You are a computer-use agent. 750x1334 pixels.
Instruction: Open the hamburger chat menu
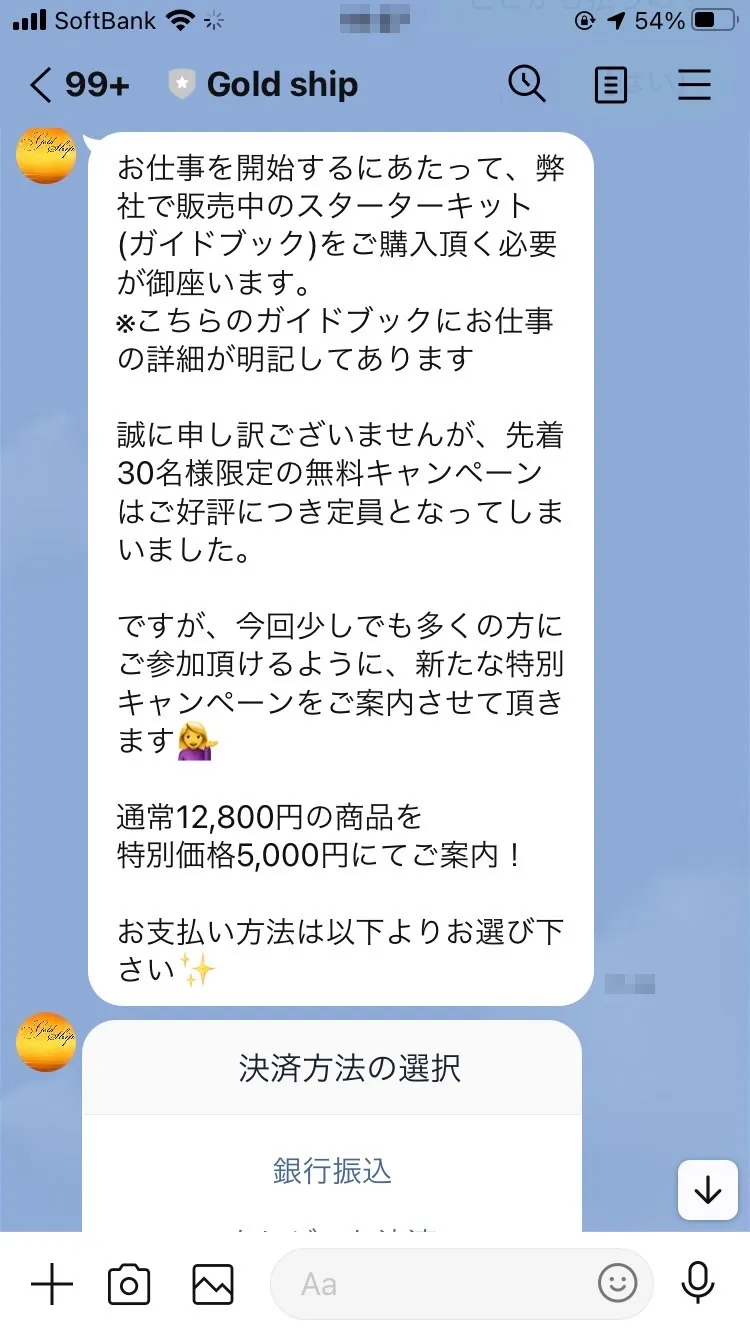694,86
